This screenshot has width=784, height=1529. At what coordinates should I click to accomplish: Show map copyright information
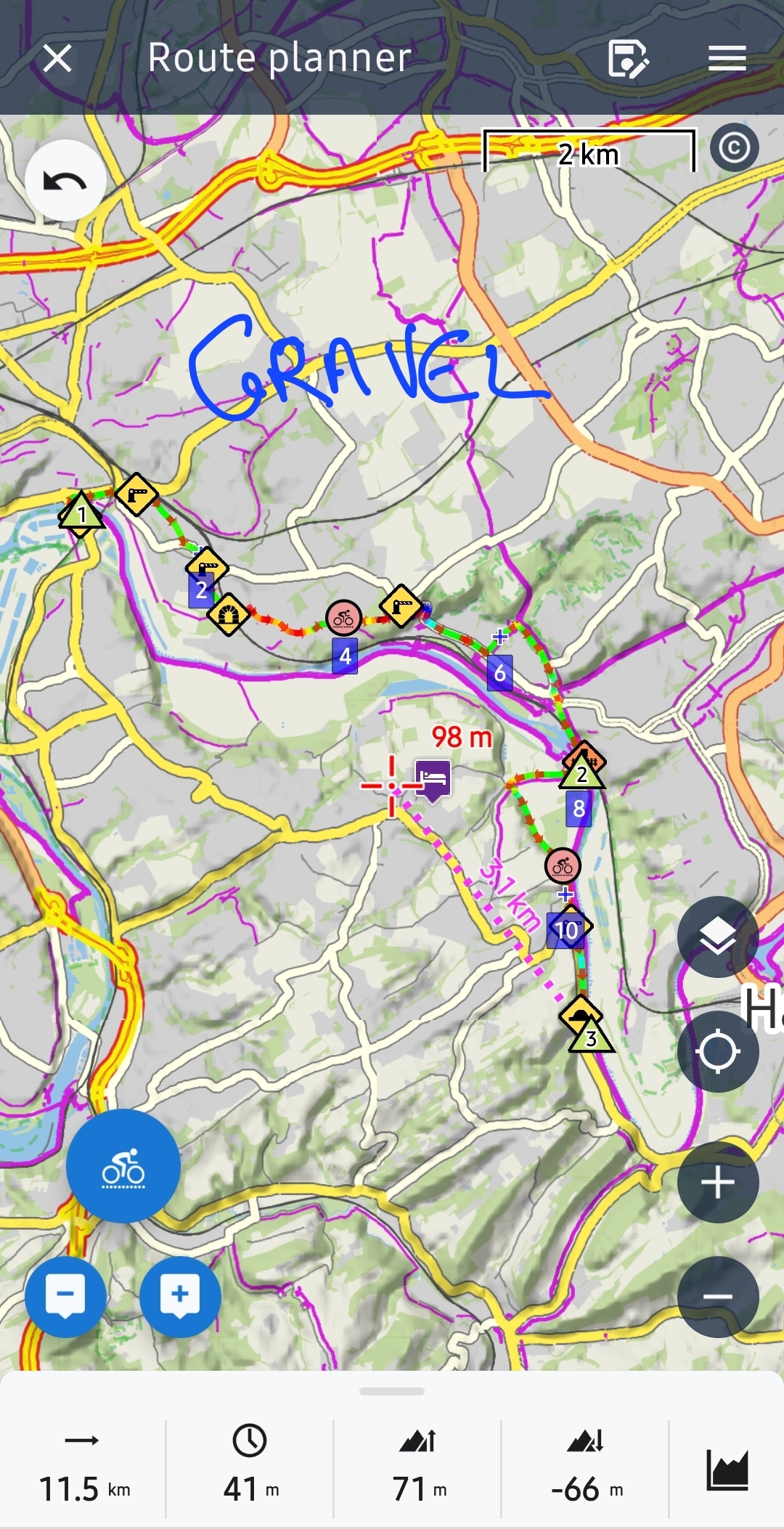click(x=734, y=148)
